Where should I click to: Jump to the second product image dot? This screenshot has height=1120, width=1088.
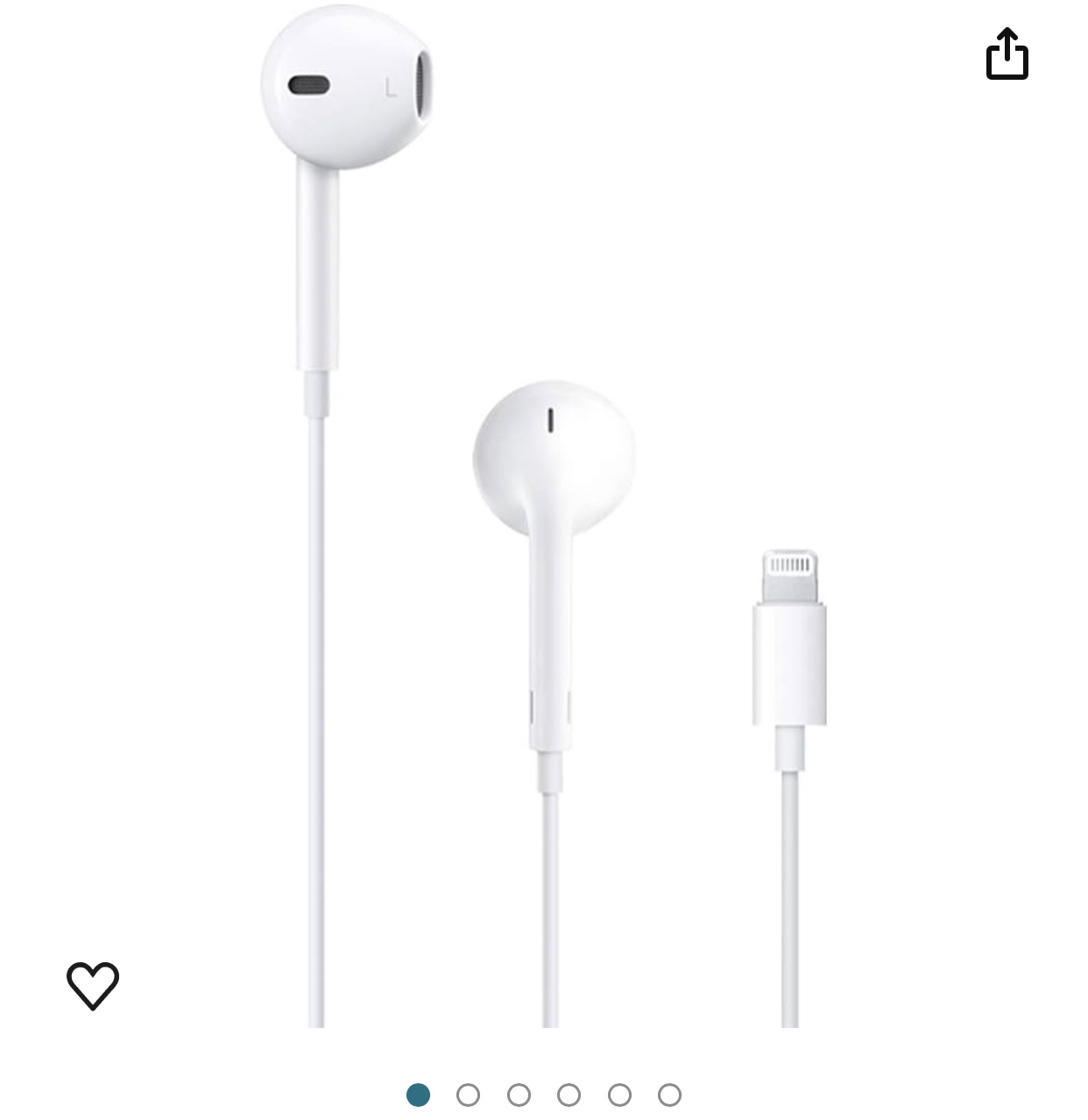coord(469,1095)
